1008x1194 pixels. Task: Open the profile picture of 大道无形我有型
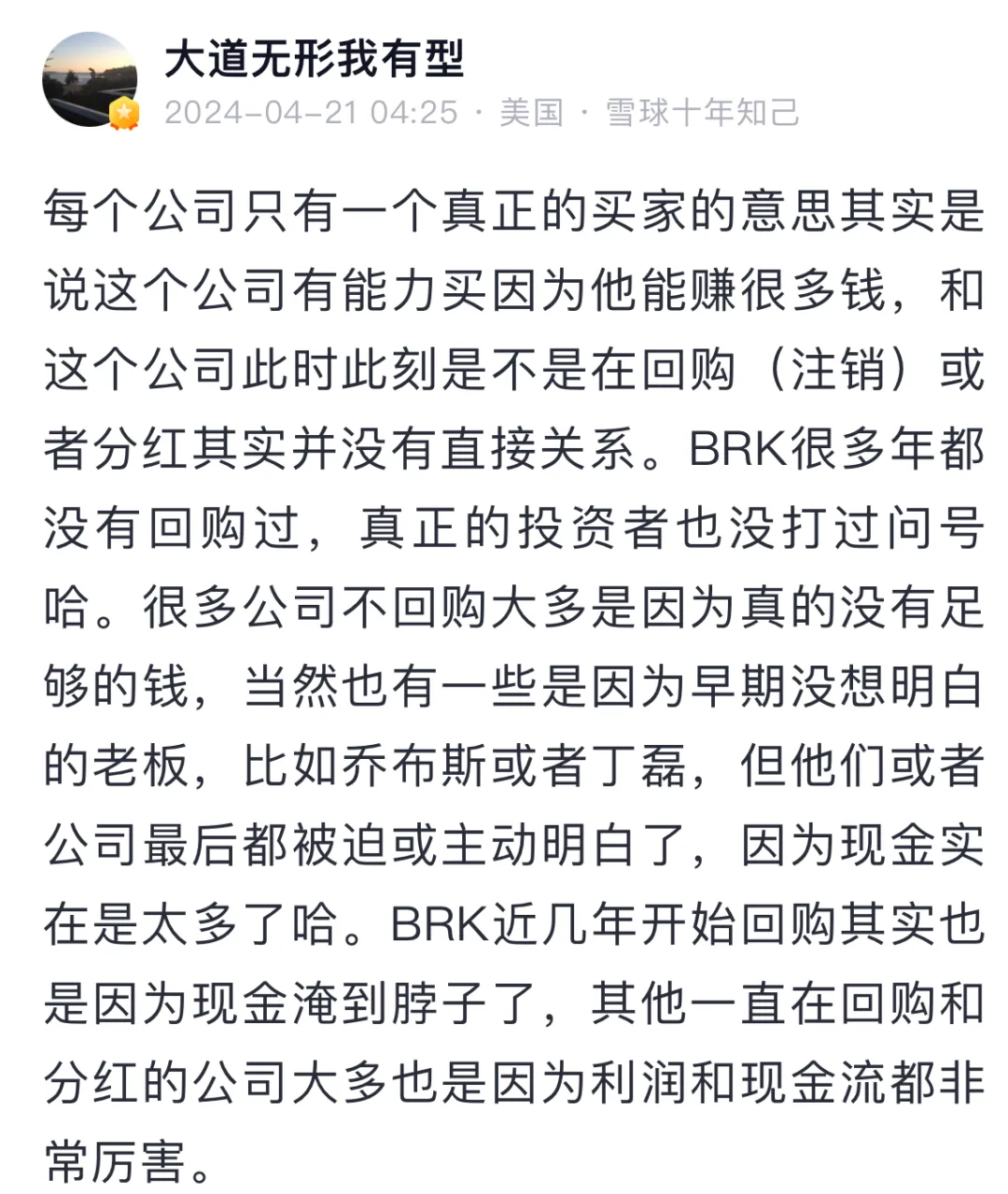pos(90,80)
